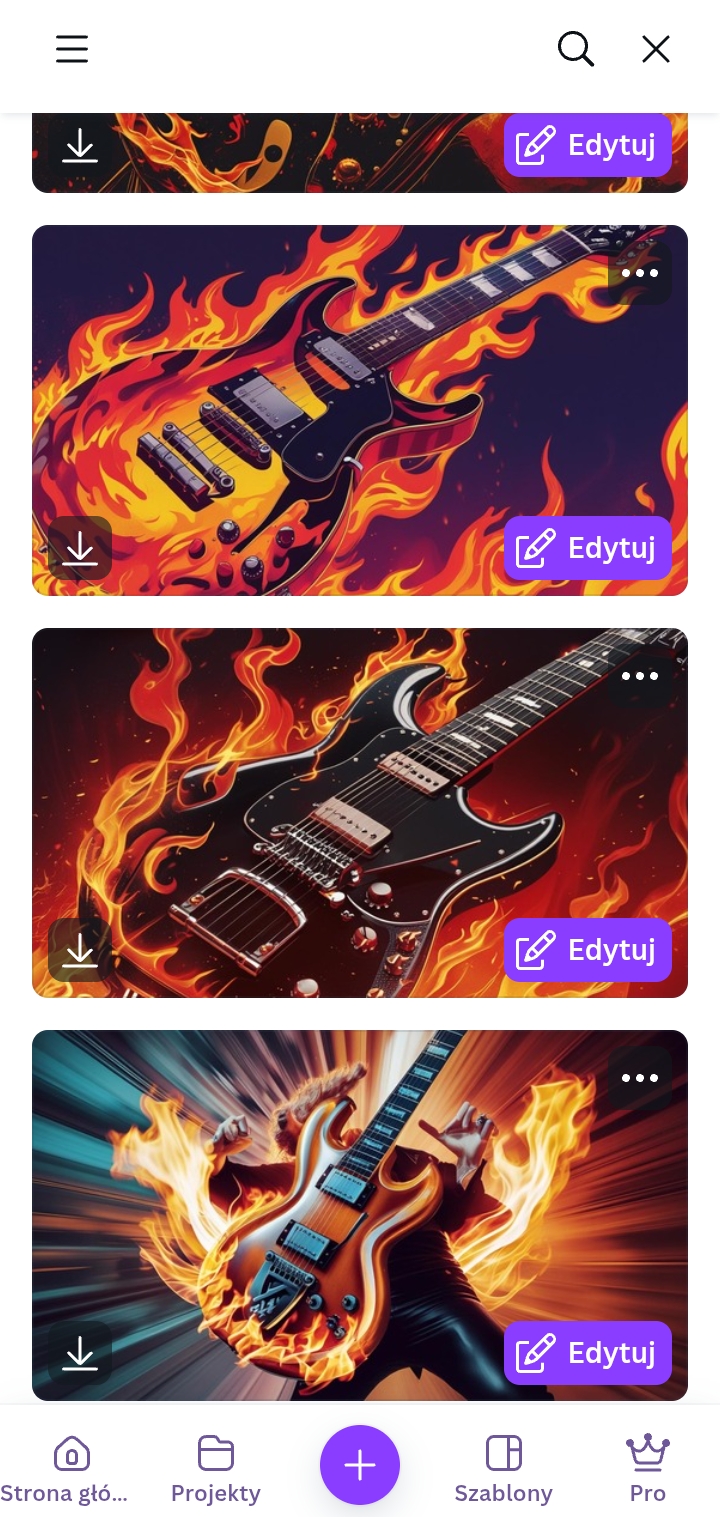This screenshot has width=720, height=1517.
Task: Download the orange guitar with hands image
Action: (x=80, y=1353)
